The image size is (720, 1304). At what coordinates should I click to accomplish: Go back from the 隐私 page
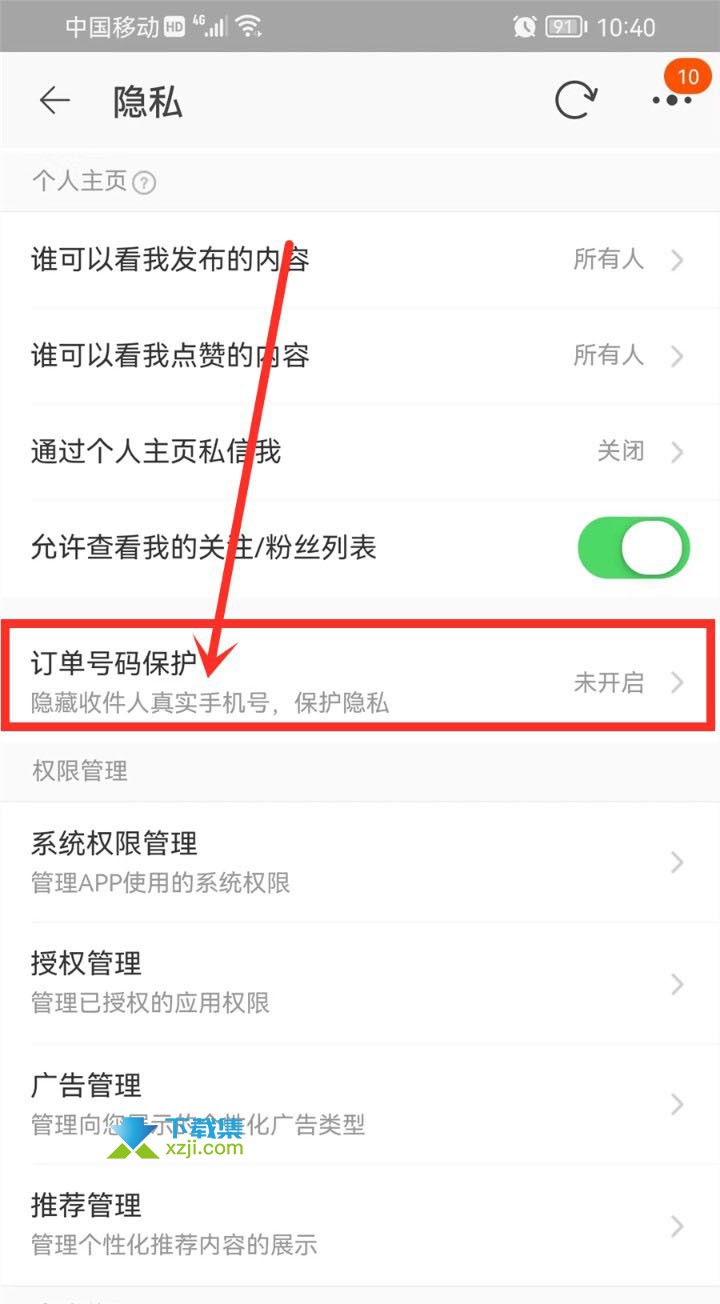(55, 101)
